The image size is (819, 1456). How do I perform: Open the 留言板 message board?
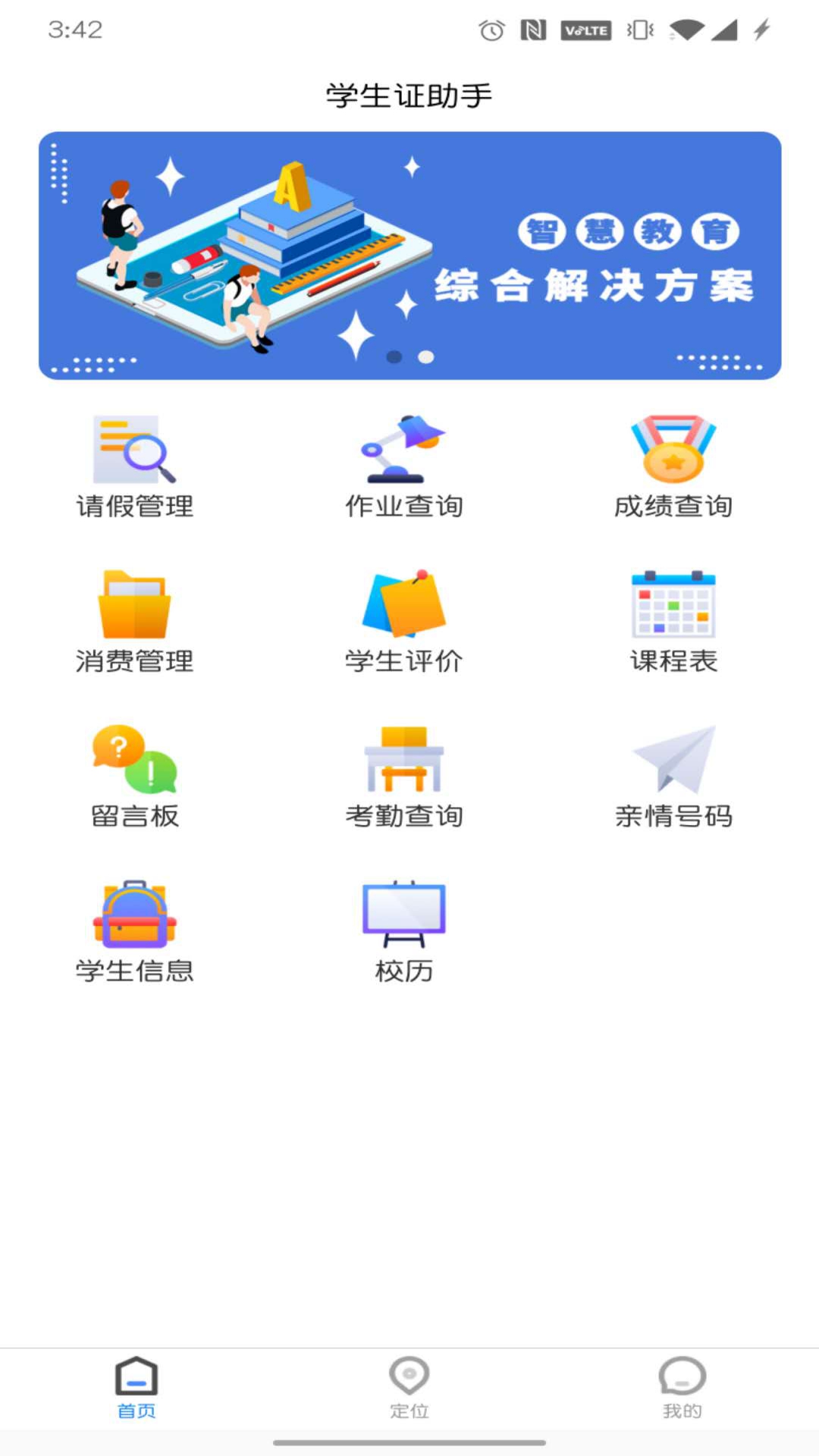pyautogui.click(x=135, y=775)
